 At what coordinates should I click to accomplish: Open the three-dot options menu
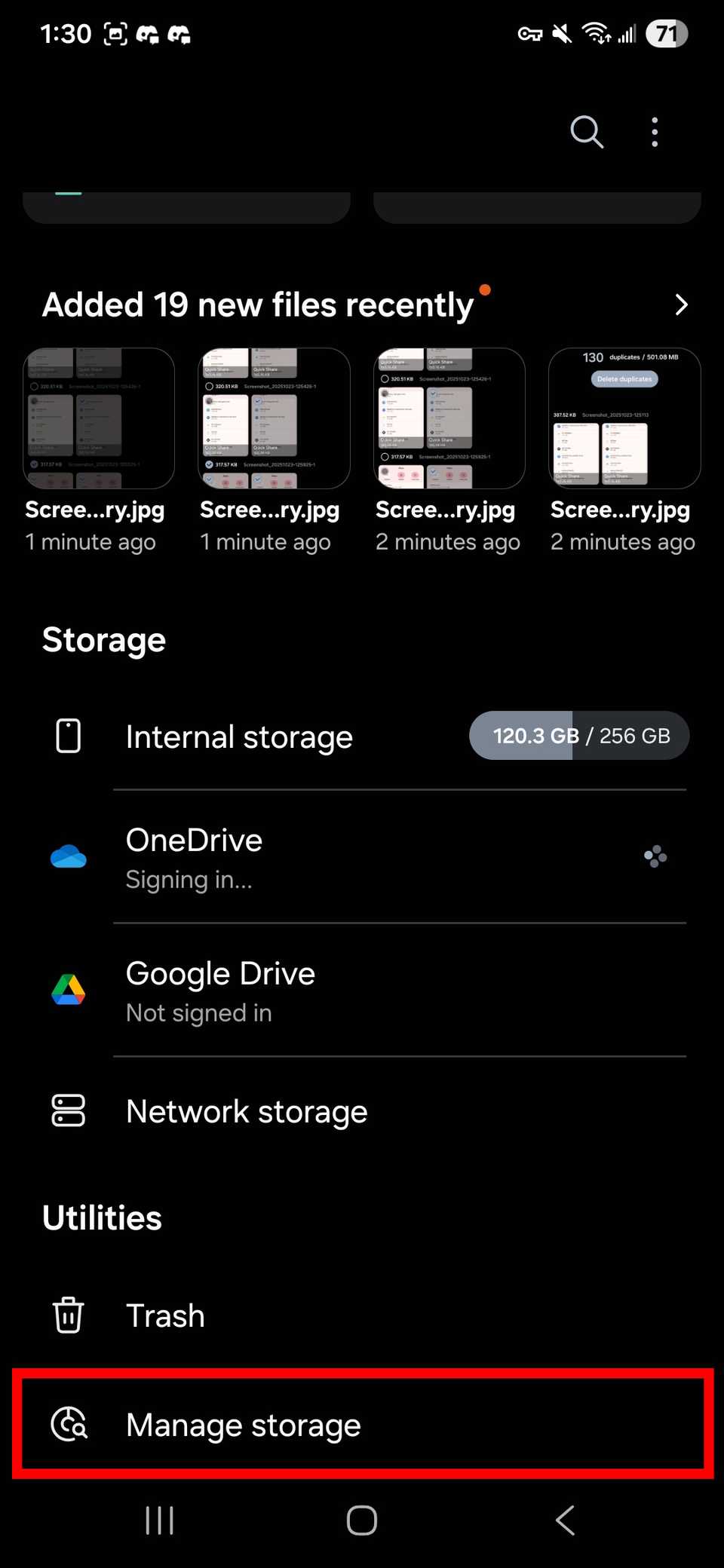(x=655, y=132)
